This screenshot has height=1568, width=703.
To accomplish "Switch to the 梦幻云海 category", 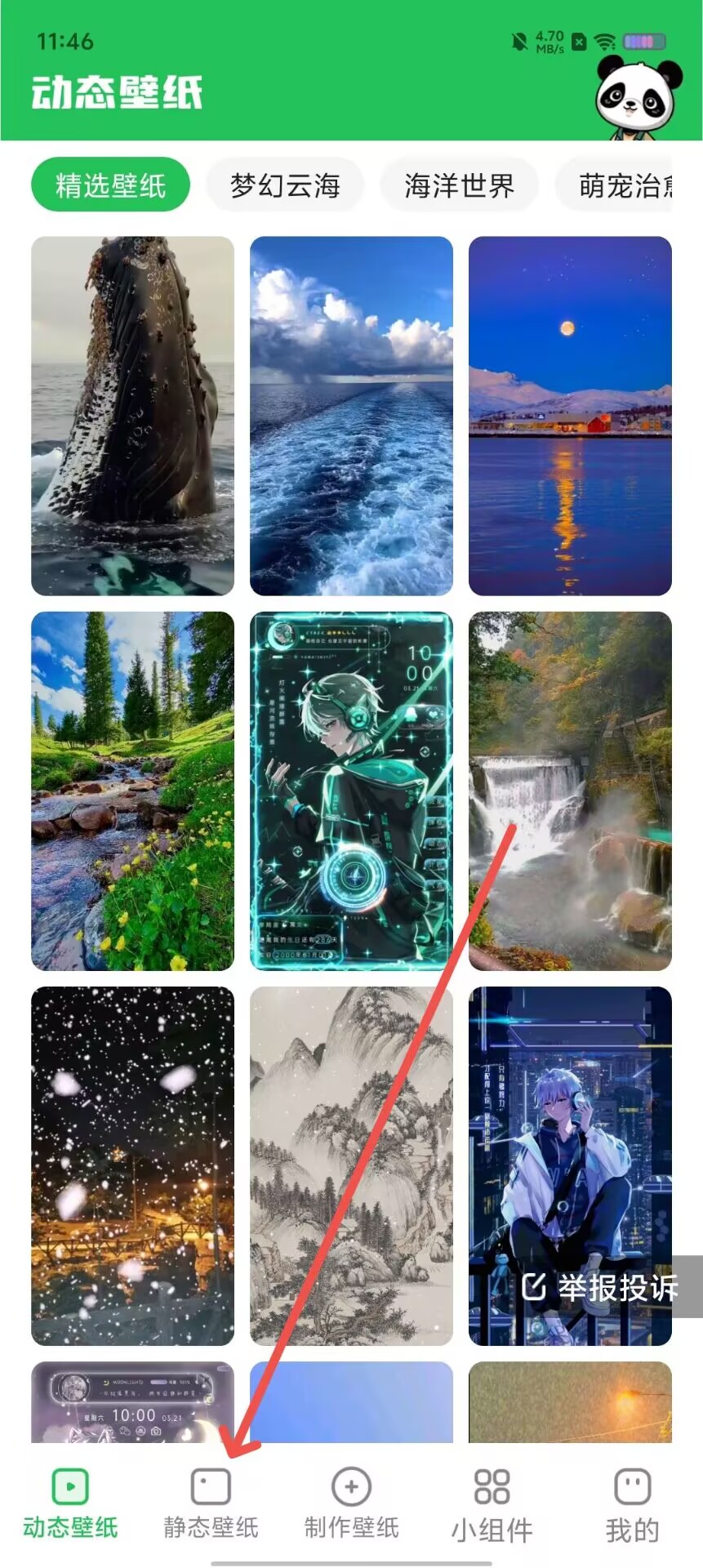I will 285,185.
